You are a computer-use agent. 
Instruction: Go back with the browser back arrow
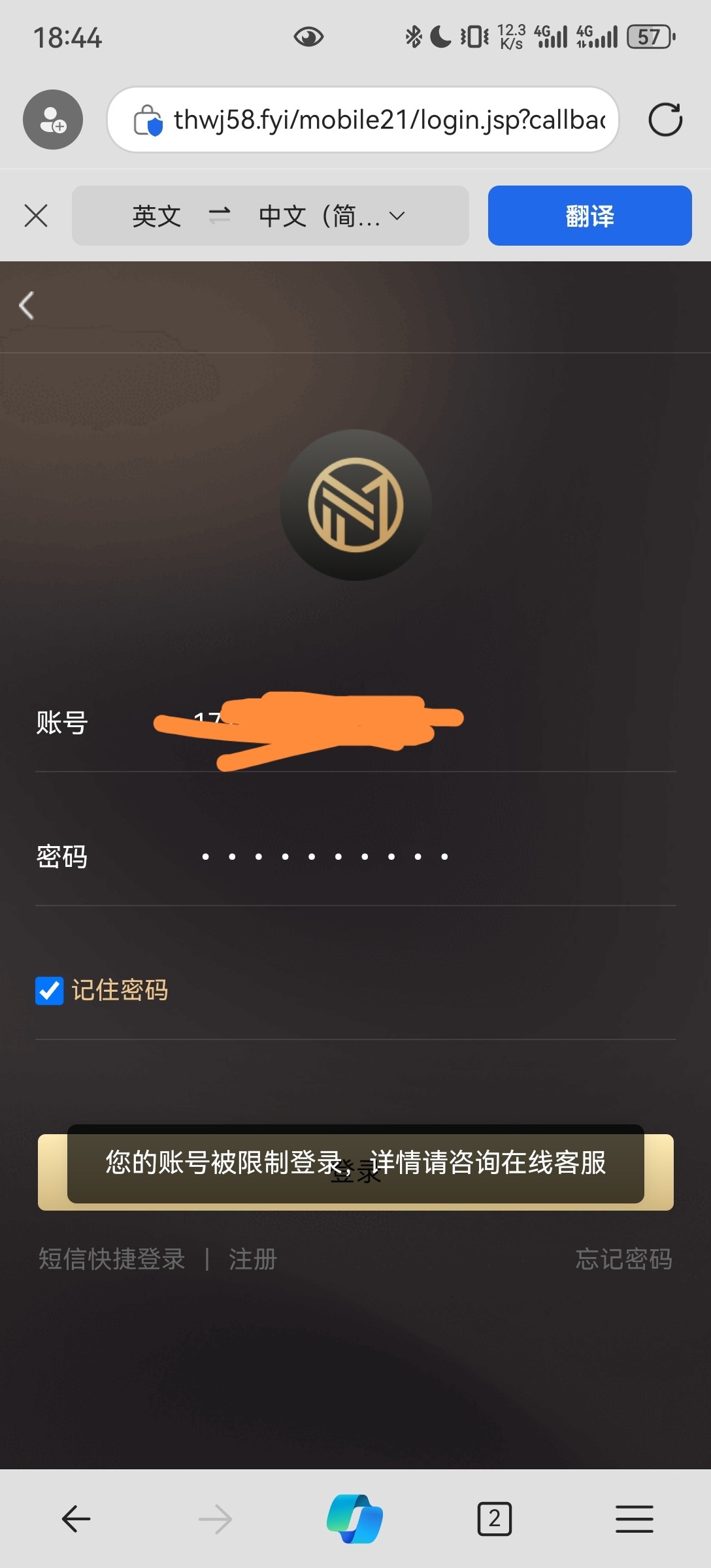coord(76,1518)
